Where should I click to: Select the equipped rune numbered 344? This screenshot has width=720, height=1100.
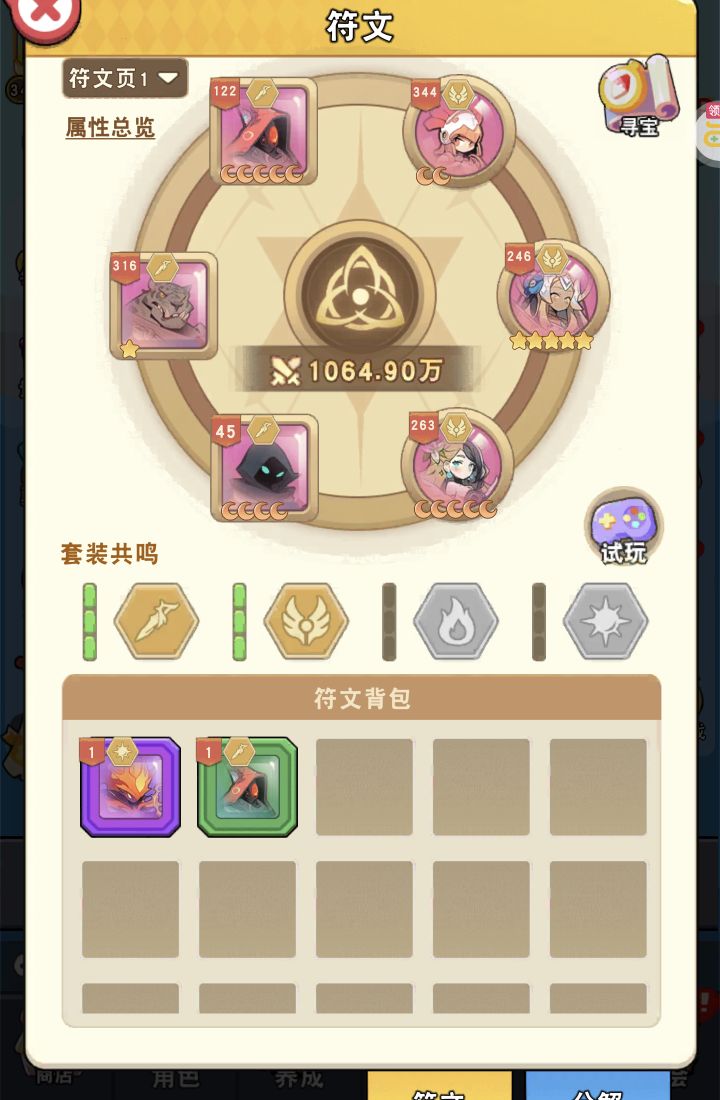click(458, 131)
